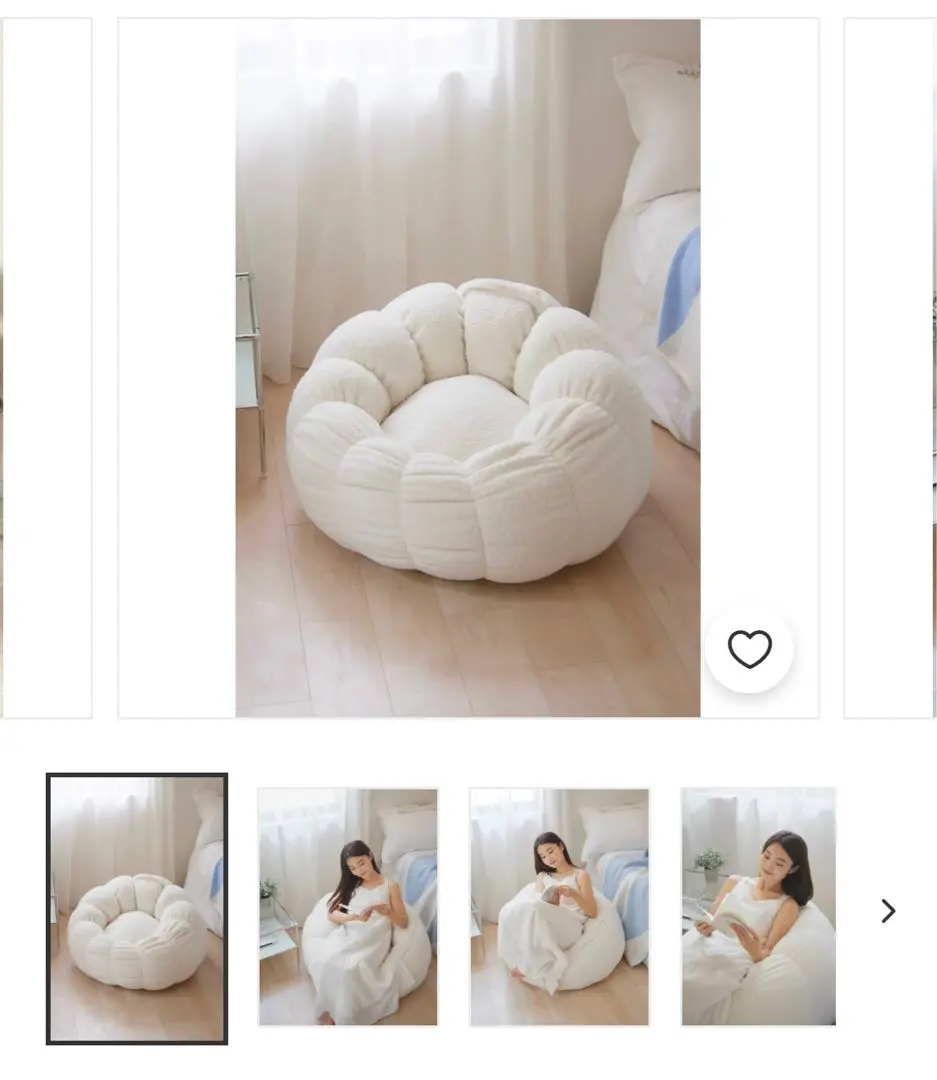The width and height of the screenshot is (937, 1080).
Task: Select the thumbnail of the empty white chair
Action: coord(137,908)
